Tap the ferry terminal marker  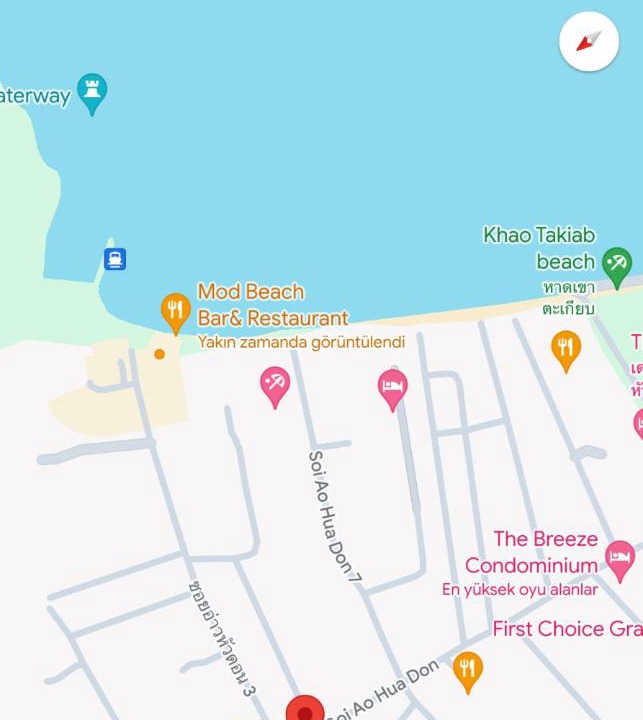[x=115, y=260]
